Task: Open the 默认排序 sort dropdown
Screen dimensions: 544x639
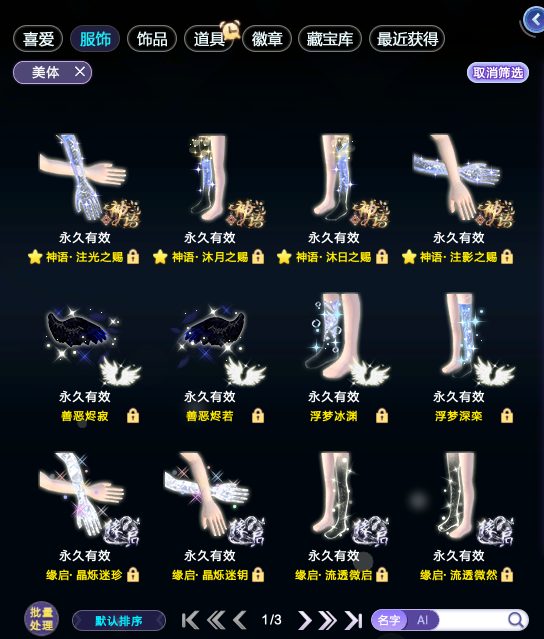Action: (119, 621)
